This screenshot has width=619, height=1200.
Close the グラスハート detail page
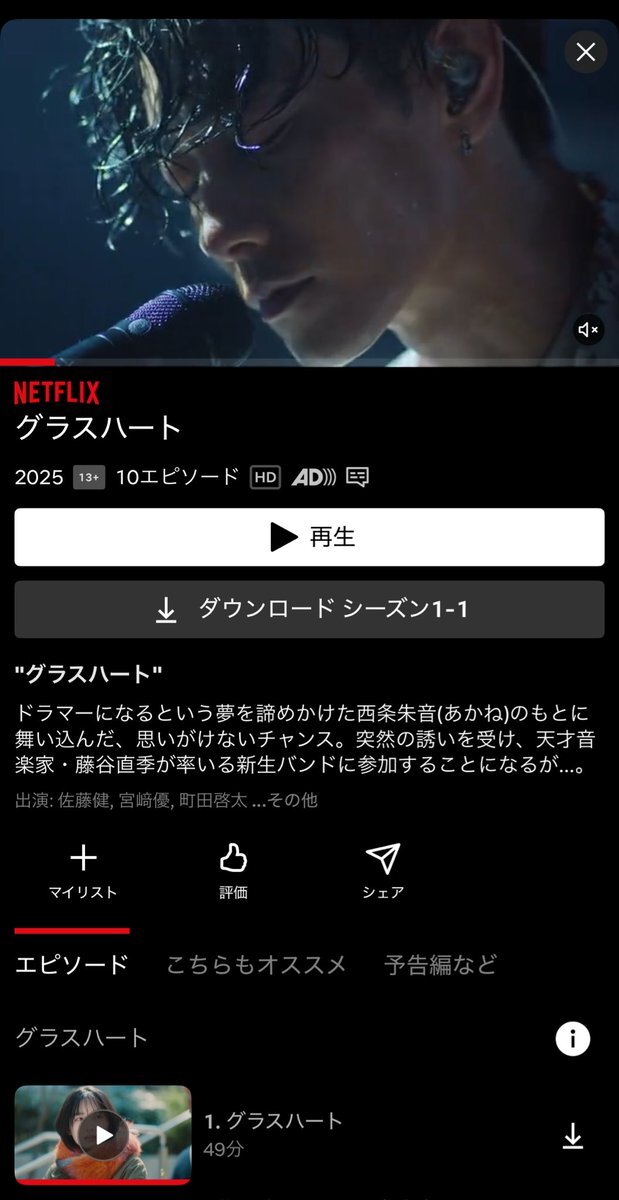coord(586,52)
